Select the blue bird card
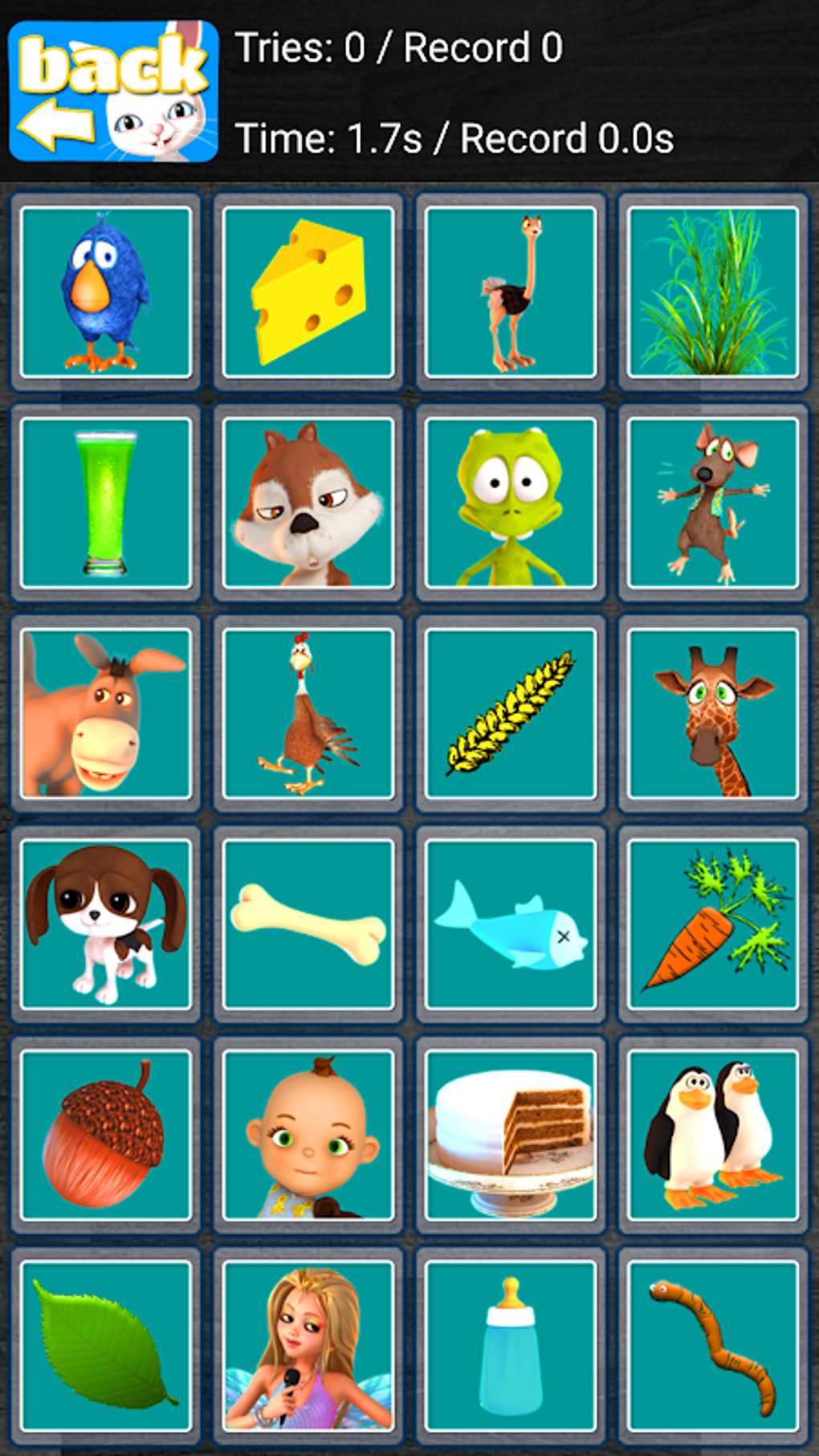Screen dimensions: 819x1456 click(x=106, y=292)
